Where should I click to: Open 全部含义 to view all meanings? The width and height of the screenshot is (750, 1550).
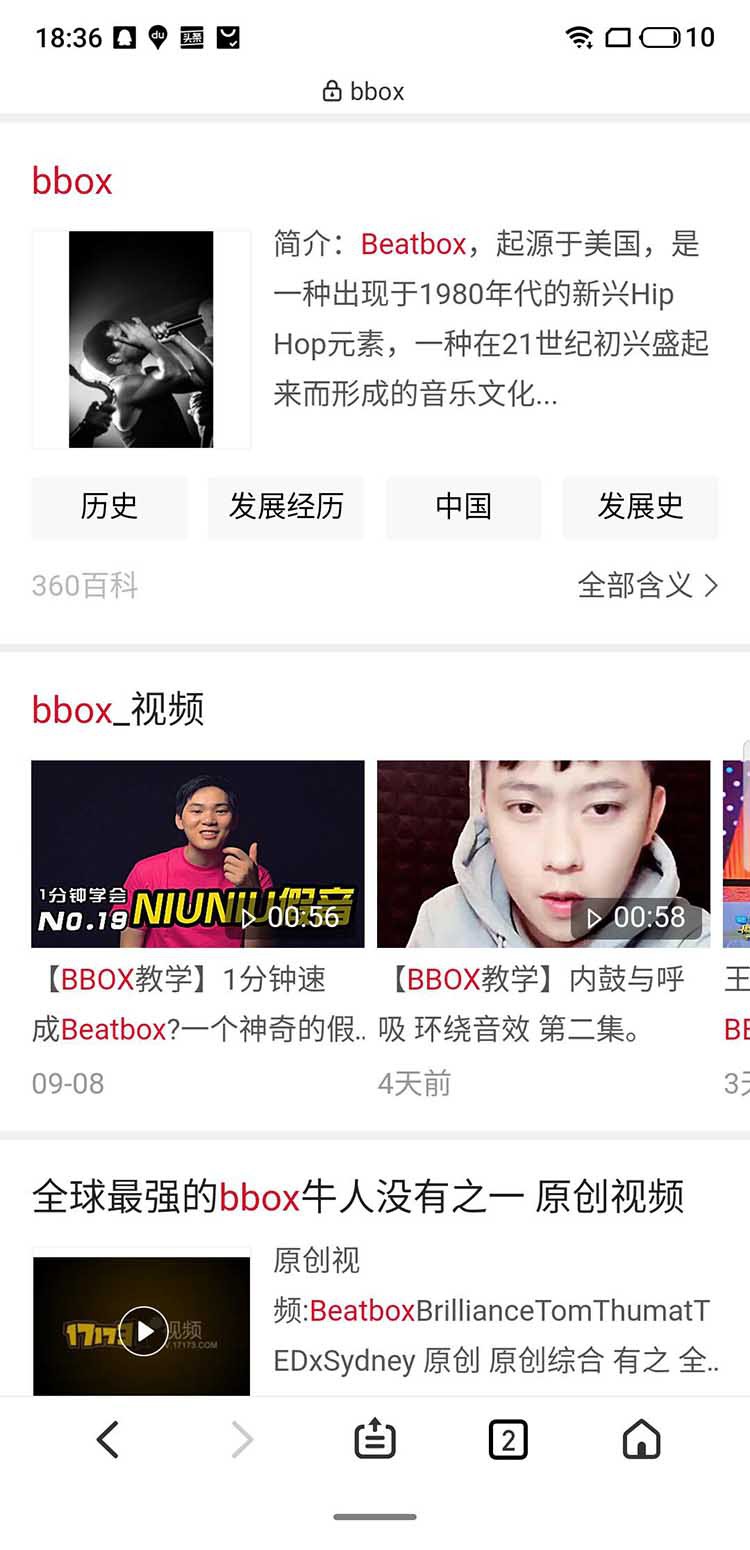(647, 585)
